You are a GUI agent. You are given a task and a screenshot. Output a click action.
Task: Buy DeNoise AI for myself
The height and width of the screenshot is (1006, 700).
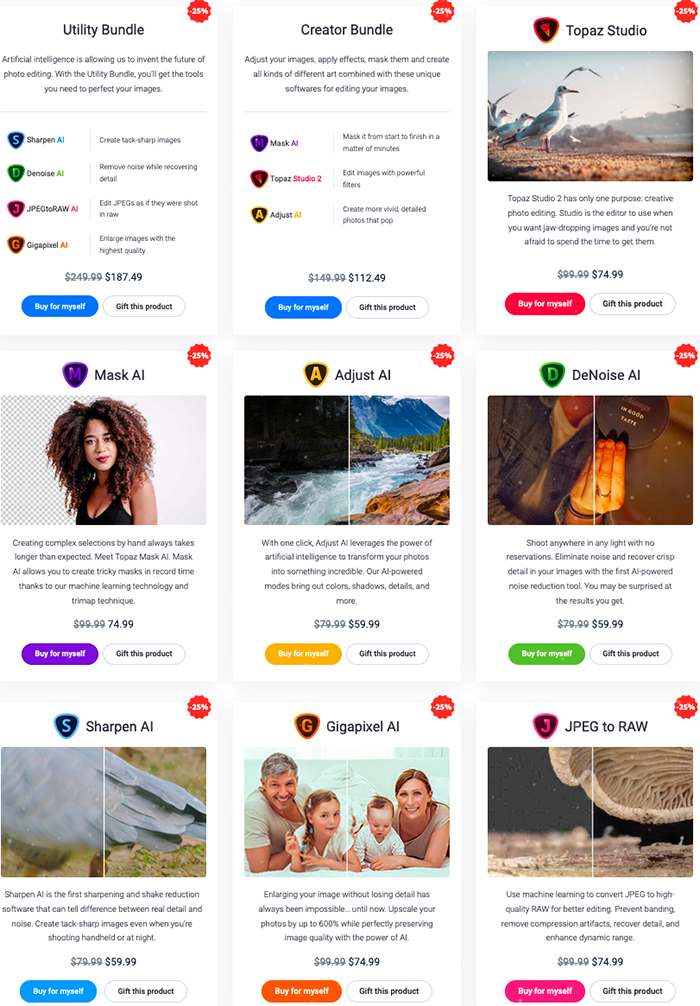click(x=546, y=654)
